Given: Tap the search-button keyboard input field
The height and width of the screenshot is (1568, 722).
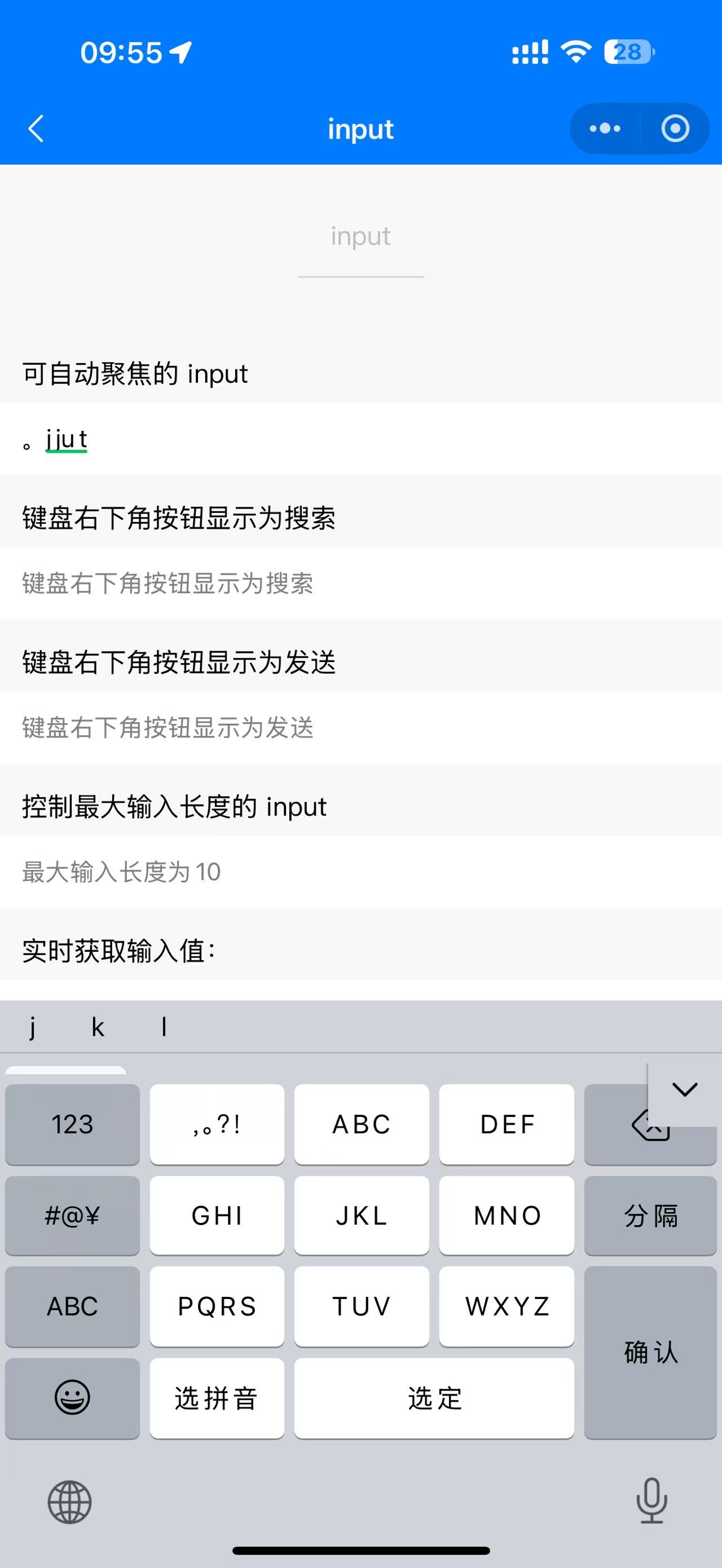Looking at the screenshot, I should coord(361,583).
